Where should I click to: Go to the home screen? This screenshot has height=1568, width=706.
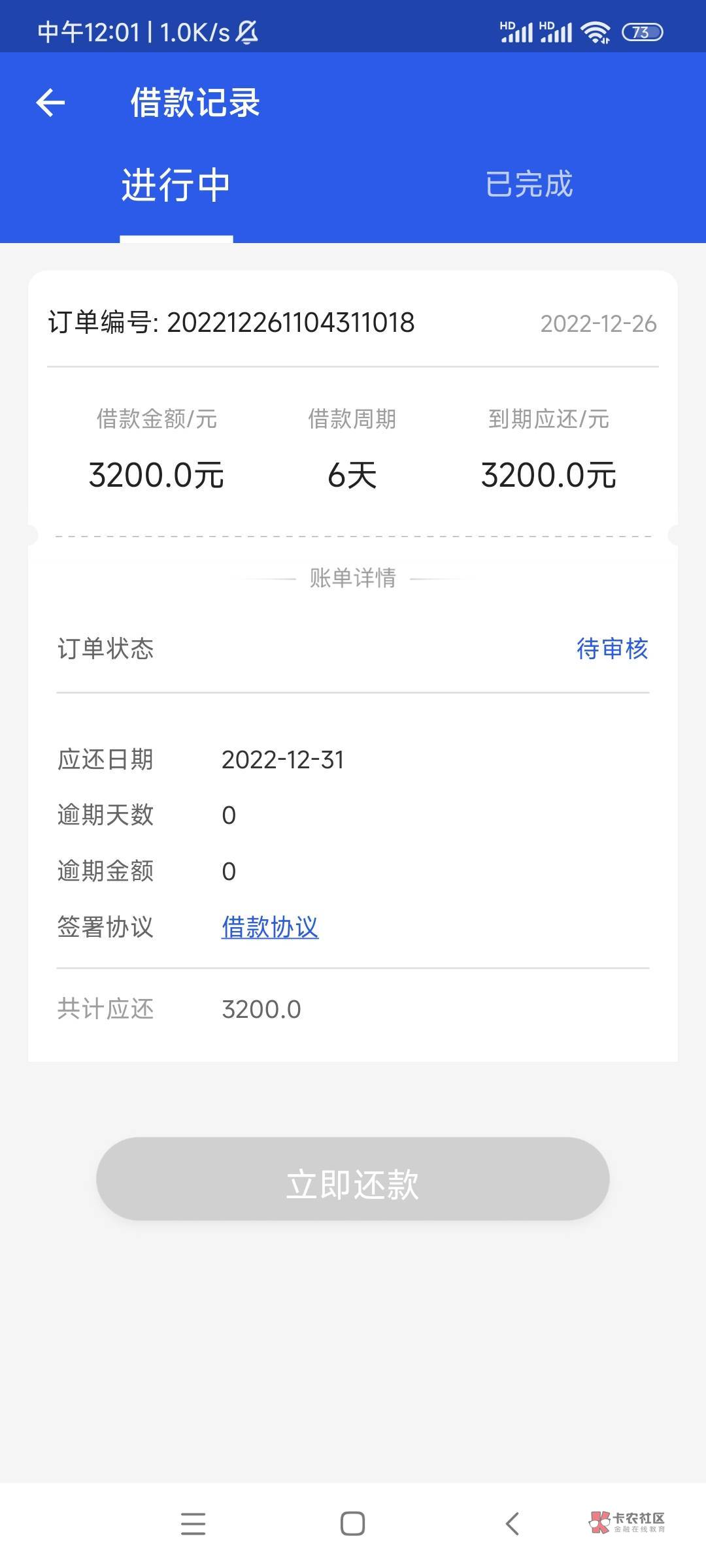click(x=353, y=1524)
